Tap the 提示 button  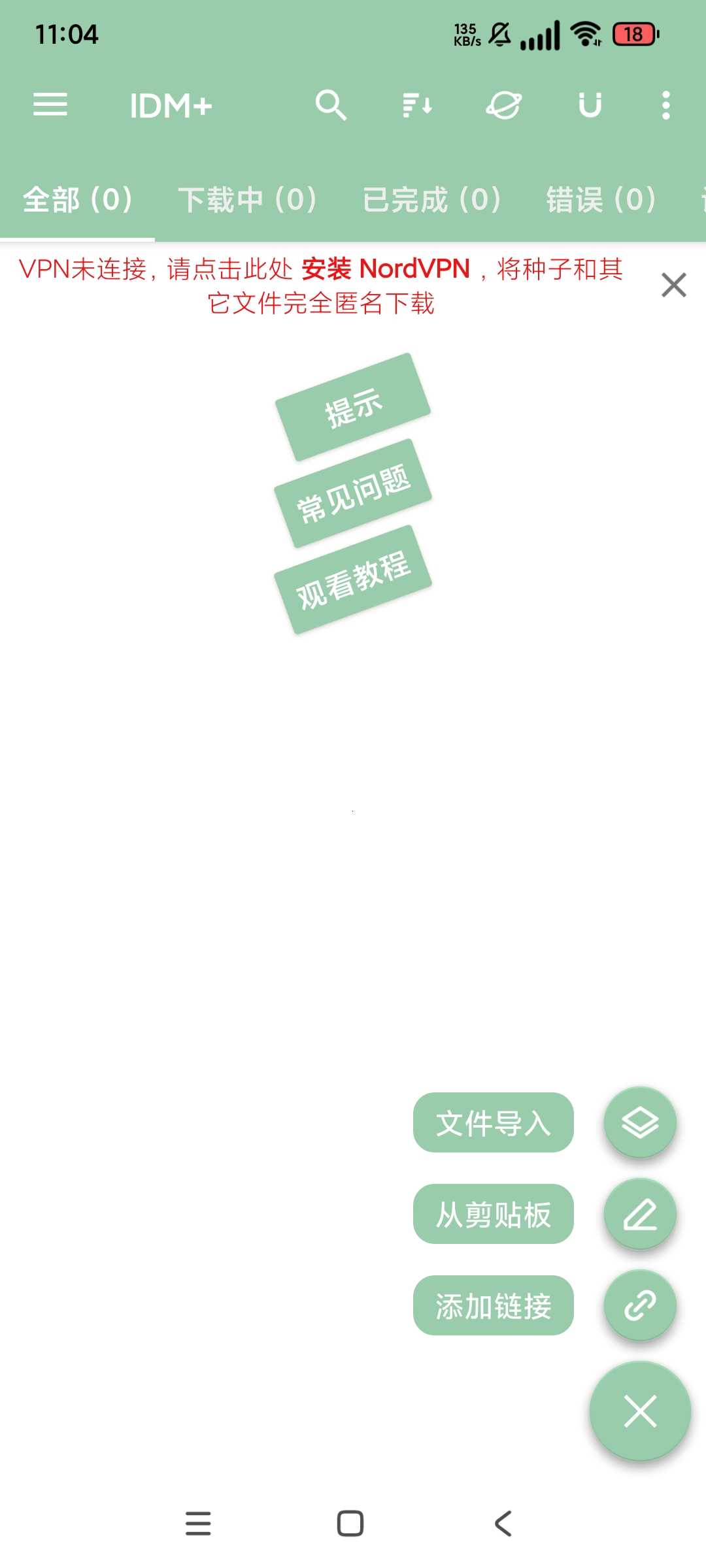click(353, 407)
